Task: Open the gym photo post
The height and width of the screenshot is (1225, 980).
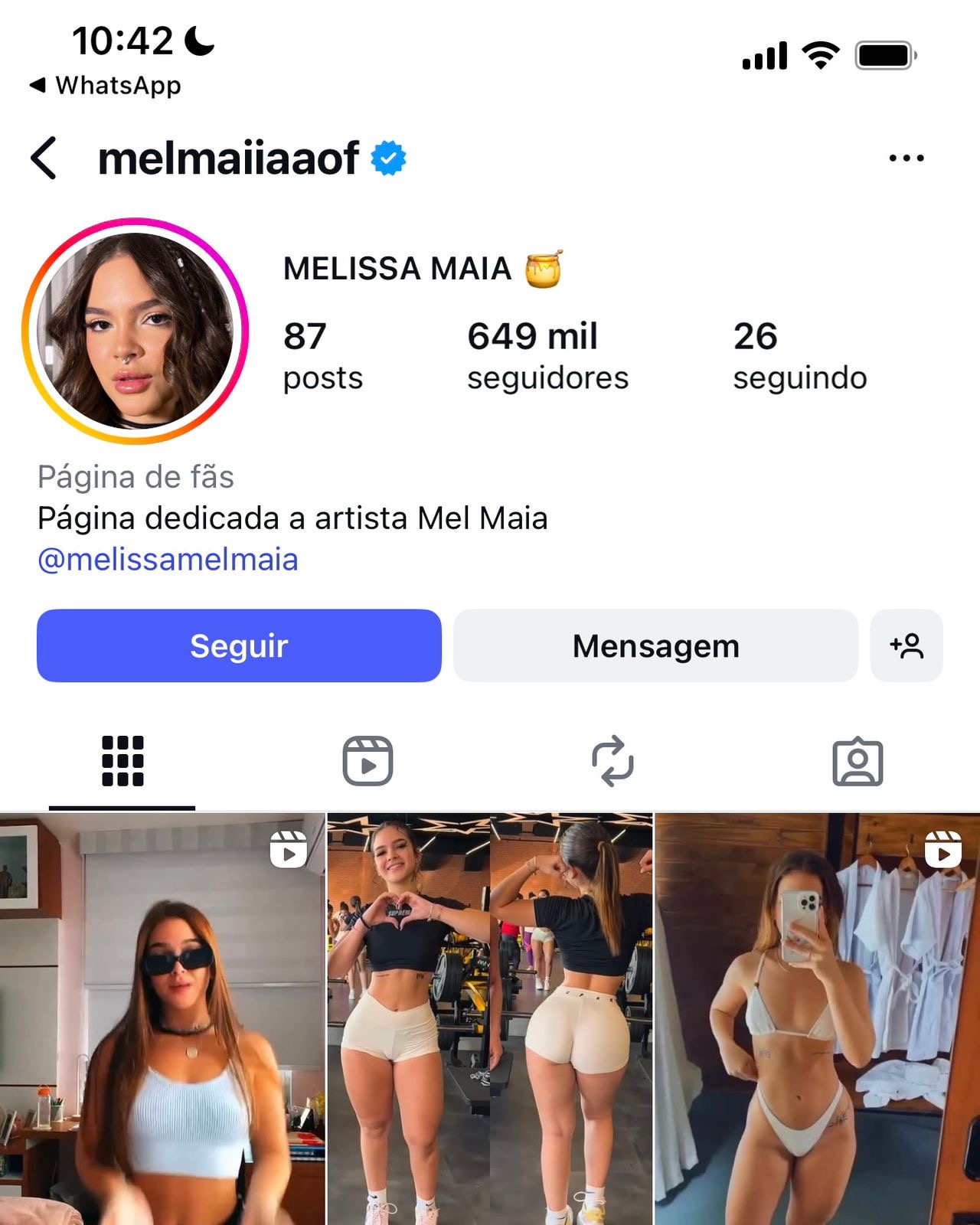Action: pyautogui.click(x=490, y=1018)
